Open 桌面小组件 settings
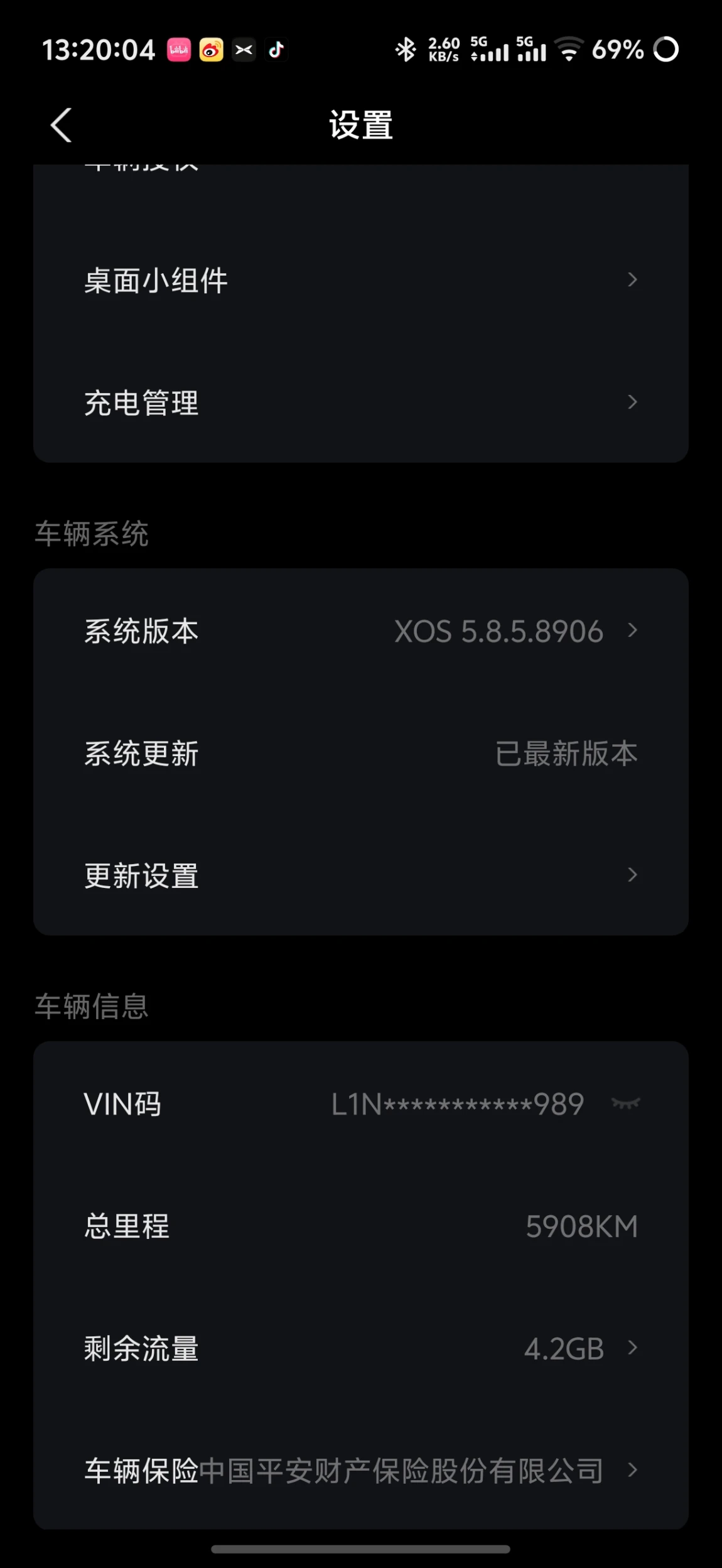The height and width of the screenshot is (1568, 722). coord(360,280)
